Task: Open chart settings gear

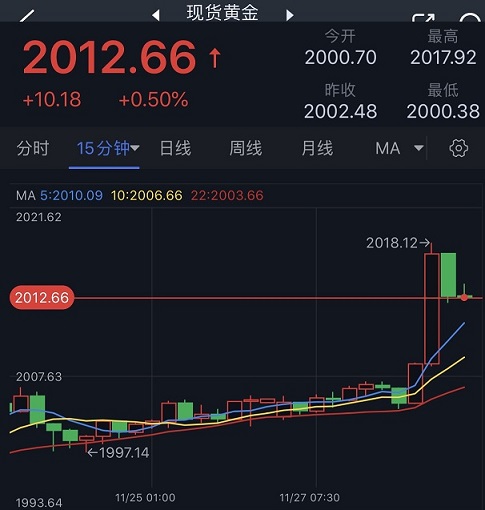Action: click(x=459, y=148)
